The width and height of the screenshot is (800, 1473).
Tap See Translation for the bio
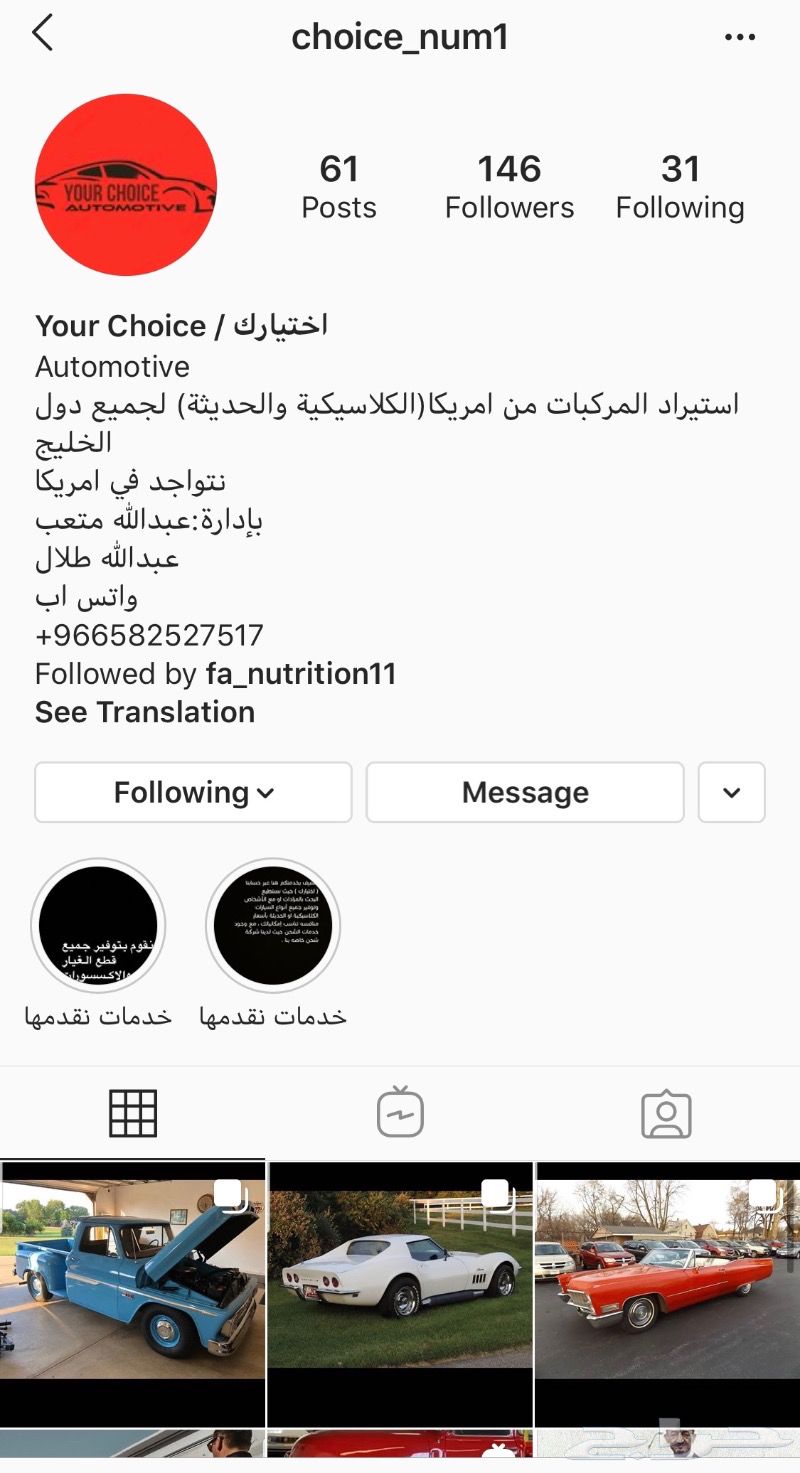145,712
